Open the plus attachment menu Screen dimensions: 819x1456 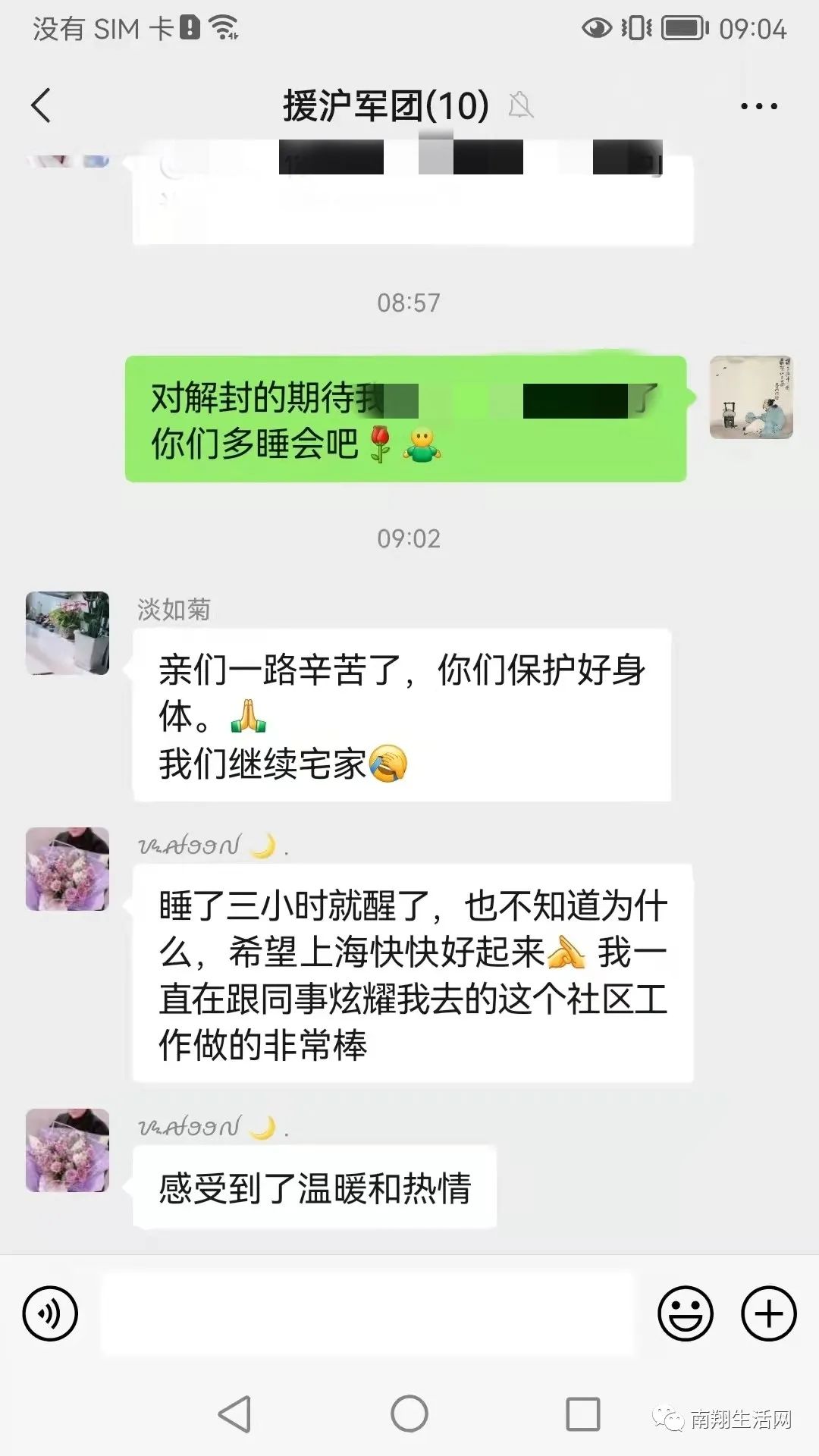pyautogui.click(x=768, y=1313)
